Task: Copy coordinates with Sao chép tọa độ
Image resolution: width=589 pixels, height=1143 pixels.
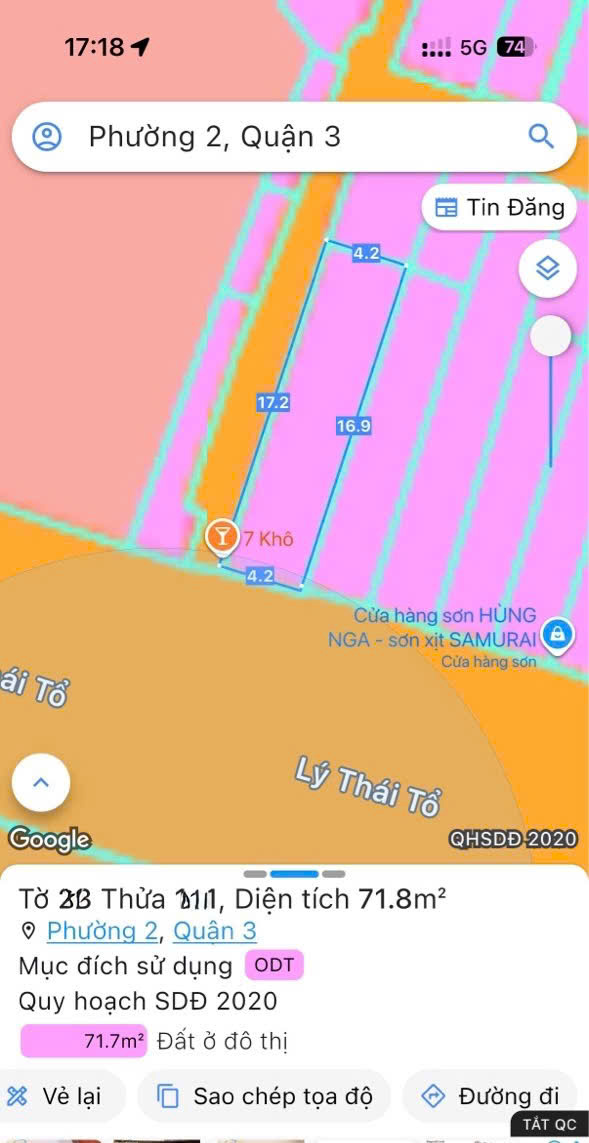Action: point(265,1096)
